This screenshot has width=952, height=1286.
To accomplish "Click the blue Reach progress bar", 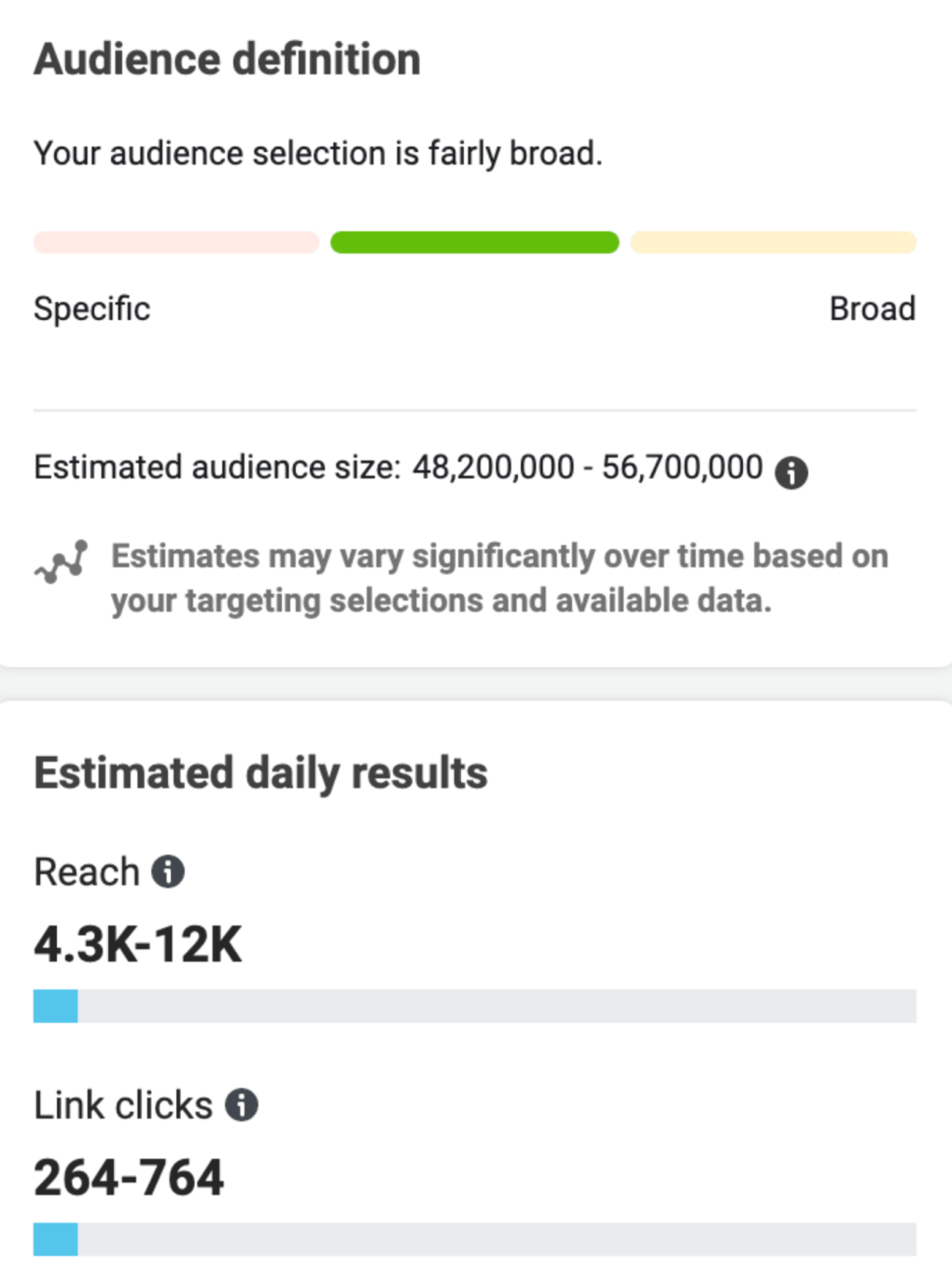I will (55, 1003).
